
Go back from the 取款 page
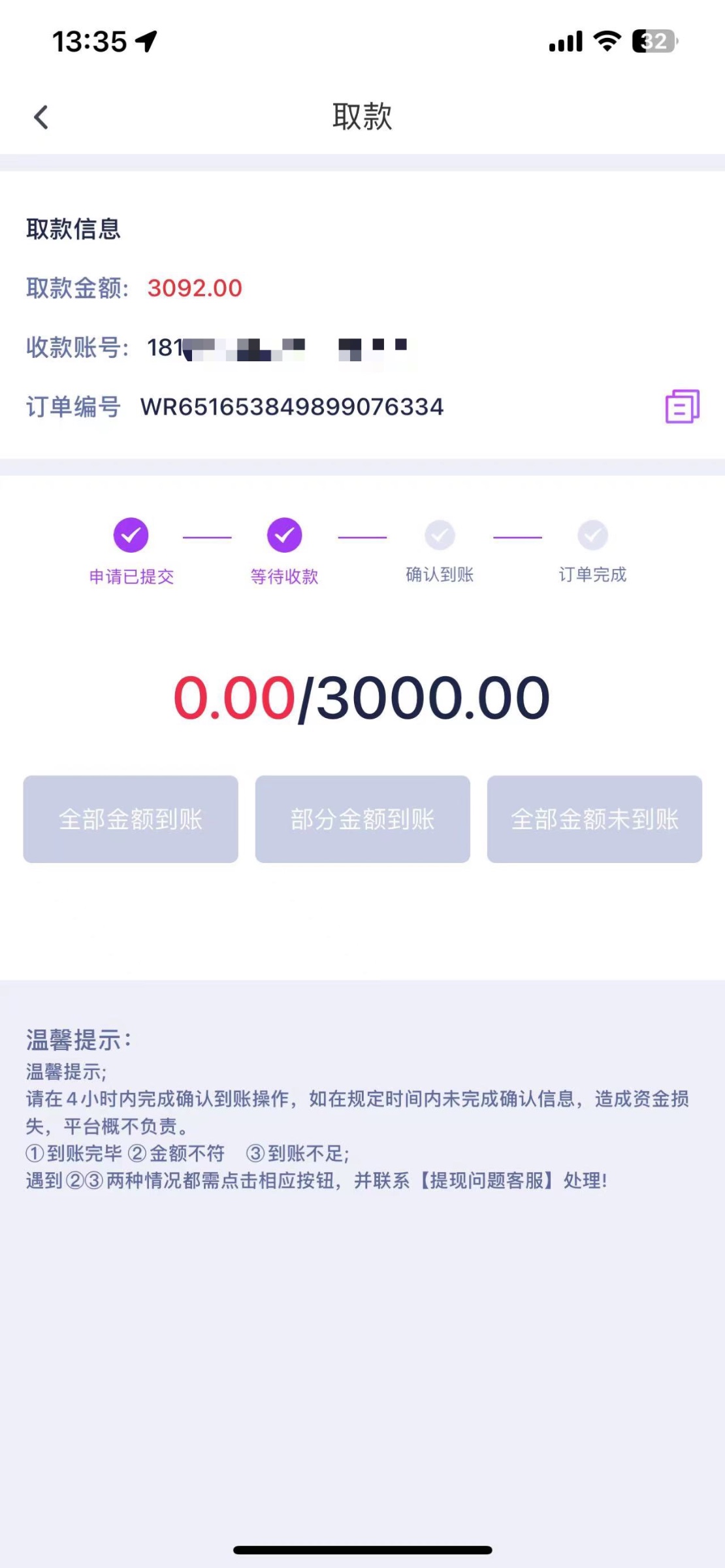(41, 118)
